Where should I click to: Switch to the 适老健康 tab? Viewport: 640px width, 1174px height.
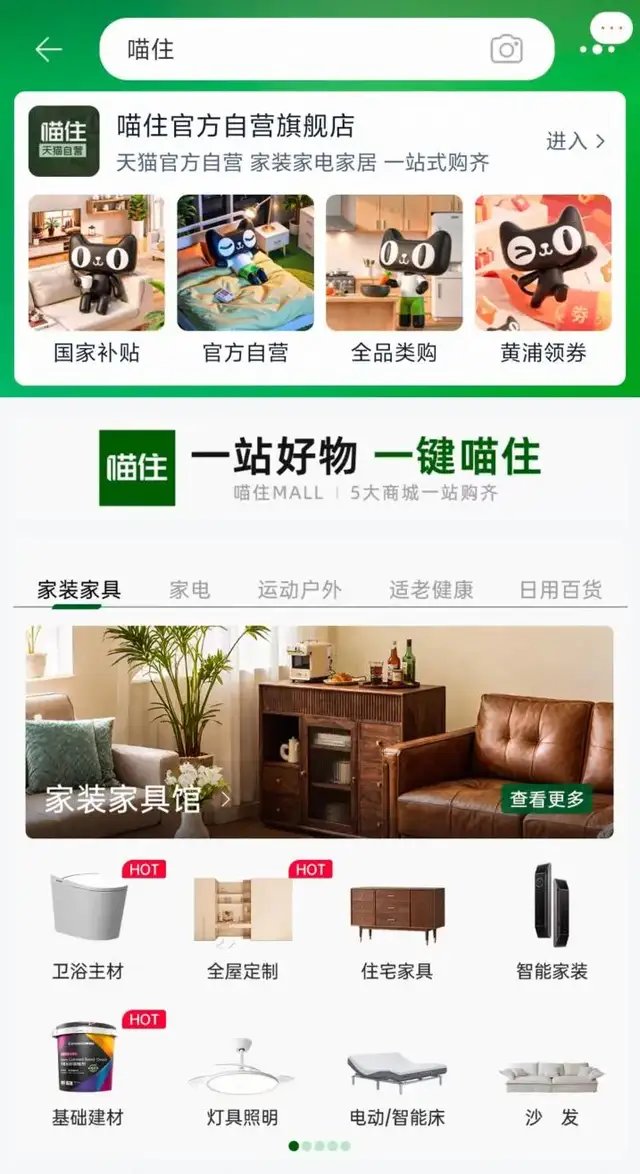click(431, 590)
